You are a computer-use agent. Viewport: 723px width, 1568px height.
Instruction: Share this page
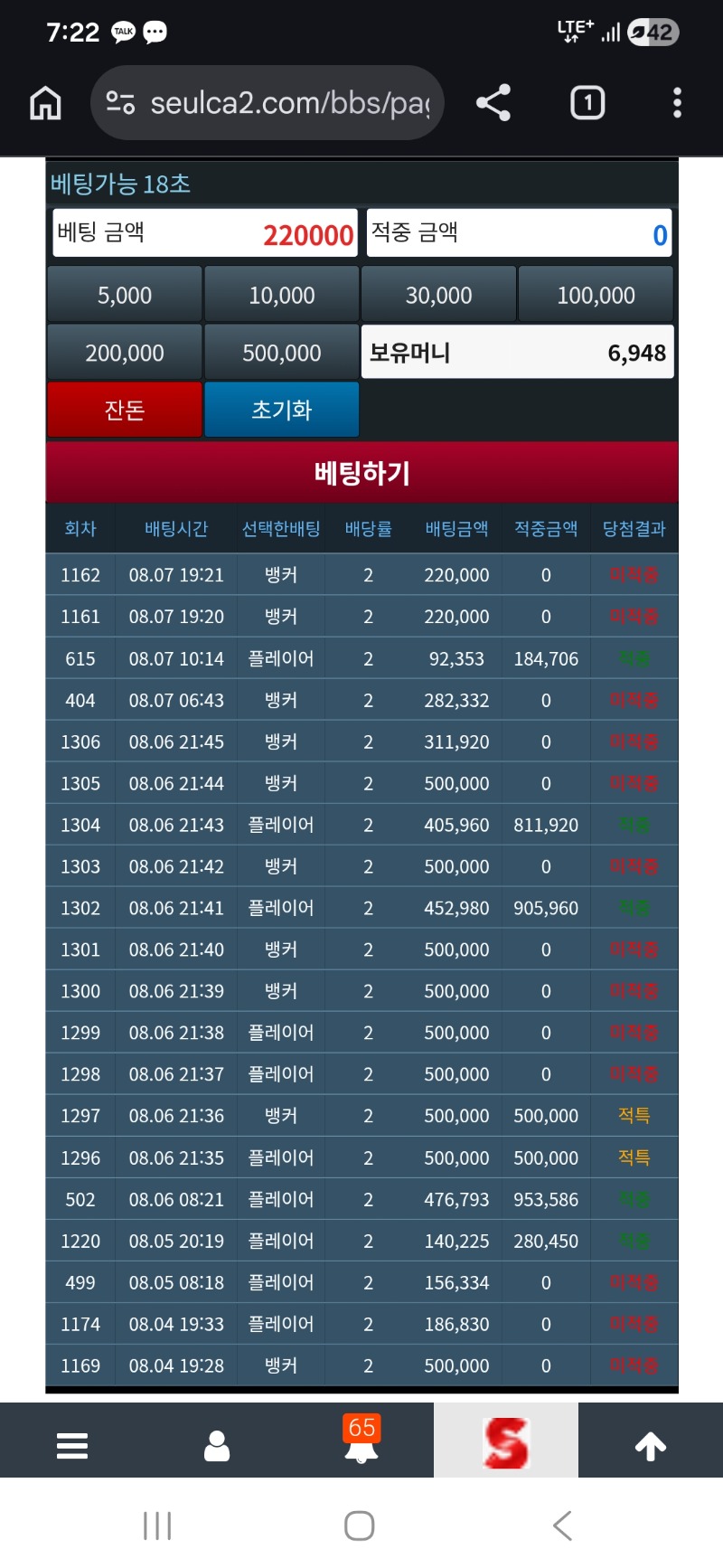tap(493, 103)
